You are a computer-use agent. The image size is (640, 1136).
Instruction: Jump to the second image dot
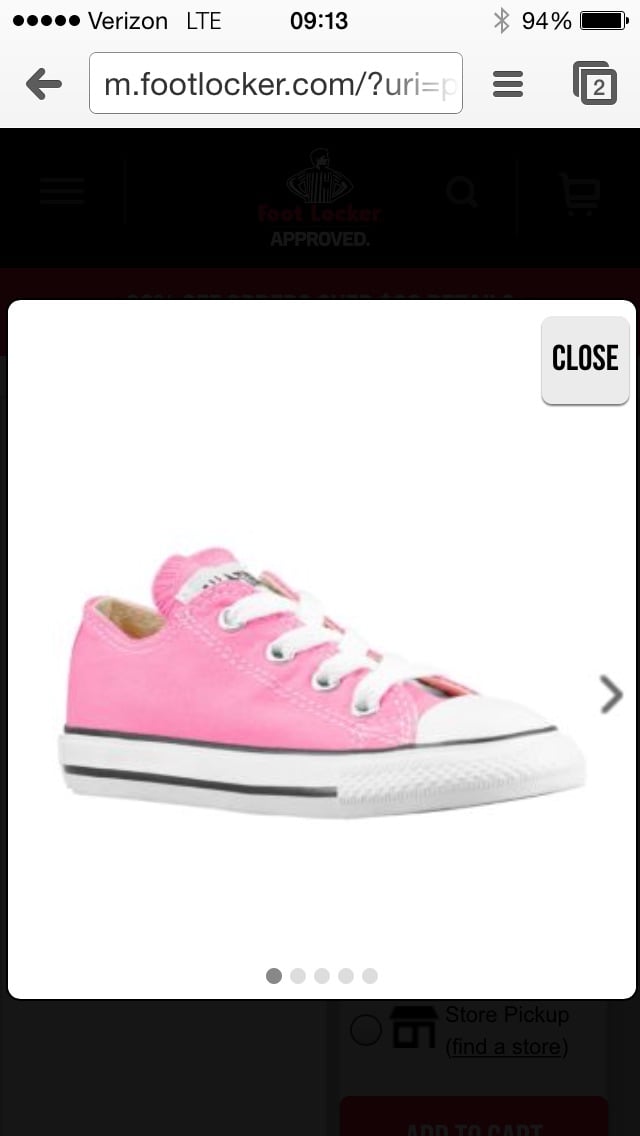click(x=298, y=976)
